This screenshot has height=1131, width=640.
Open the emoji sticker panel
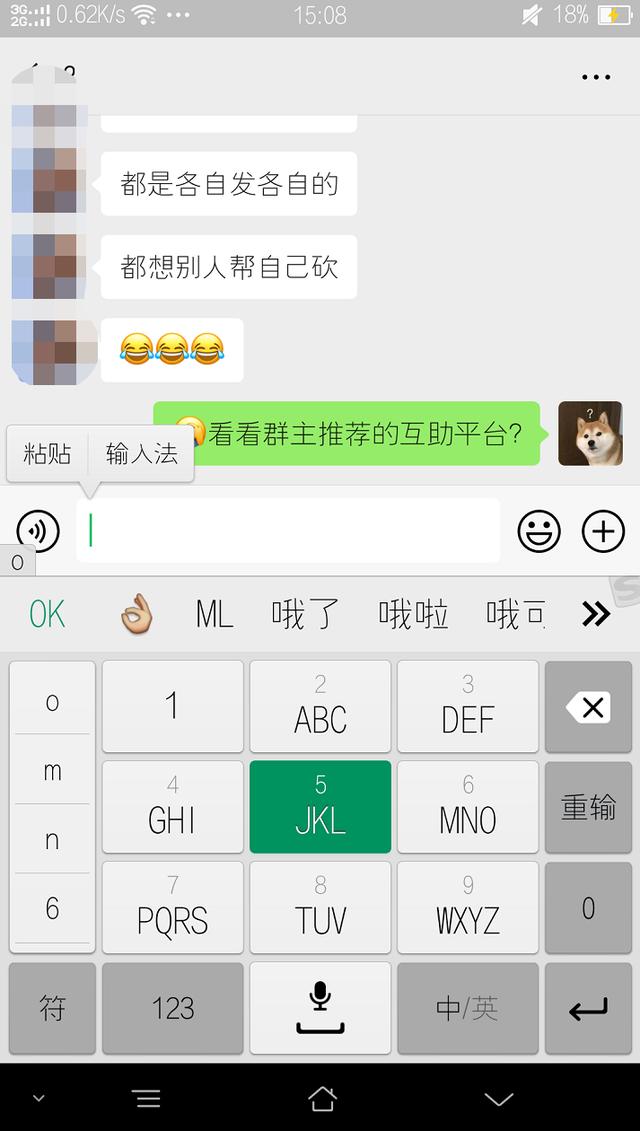coord(538,531)
